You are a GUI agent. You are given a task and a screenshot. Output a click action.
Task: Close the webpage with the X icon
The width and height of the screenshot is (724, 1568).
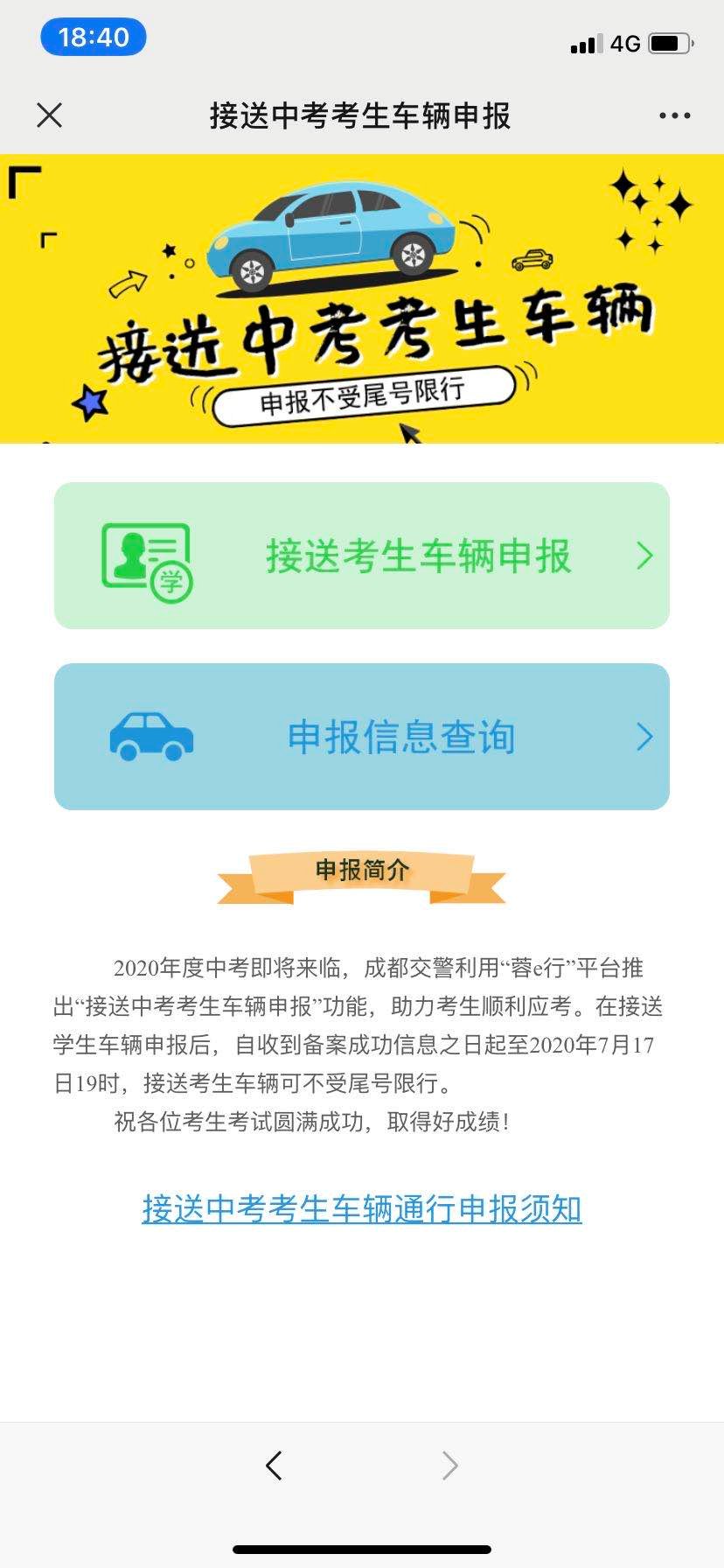point(50,115)
